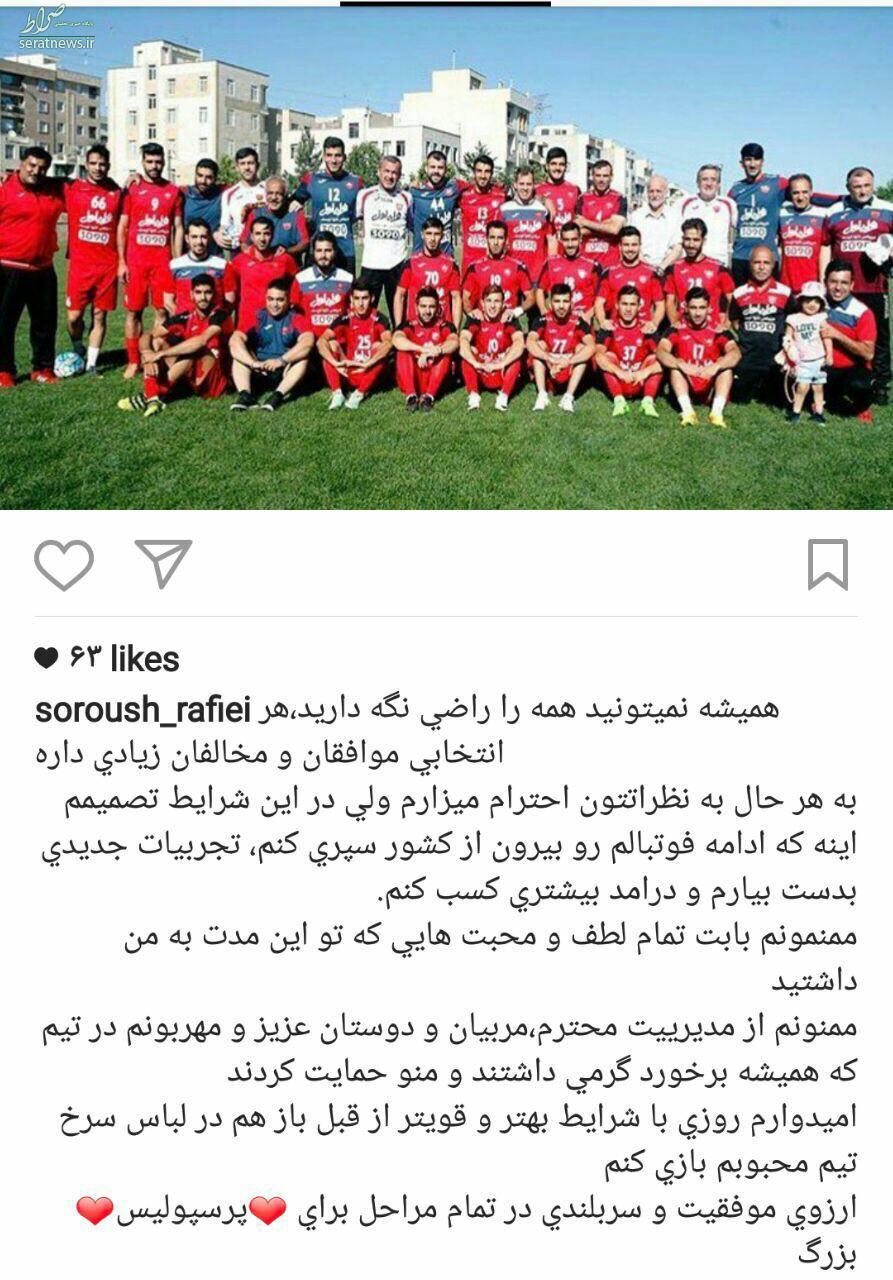Bookmark this post
The image size is (893, 1280).
coord(828,565)
